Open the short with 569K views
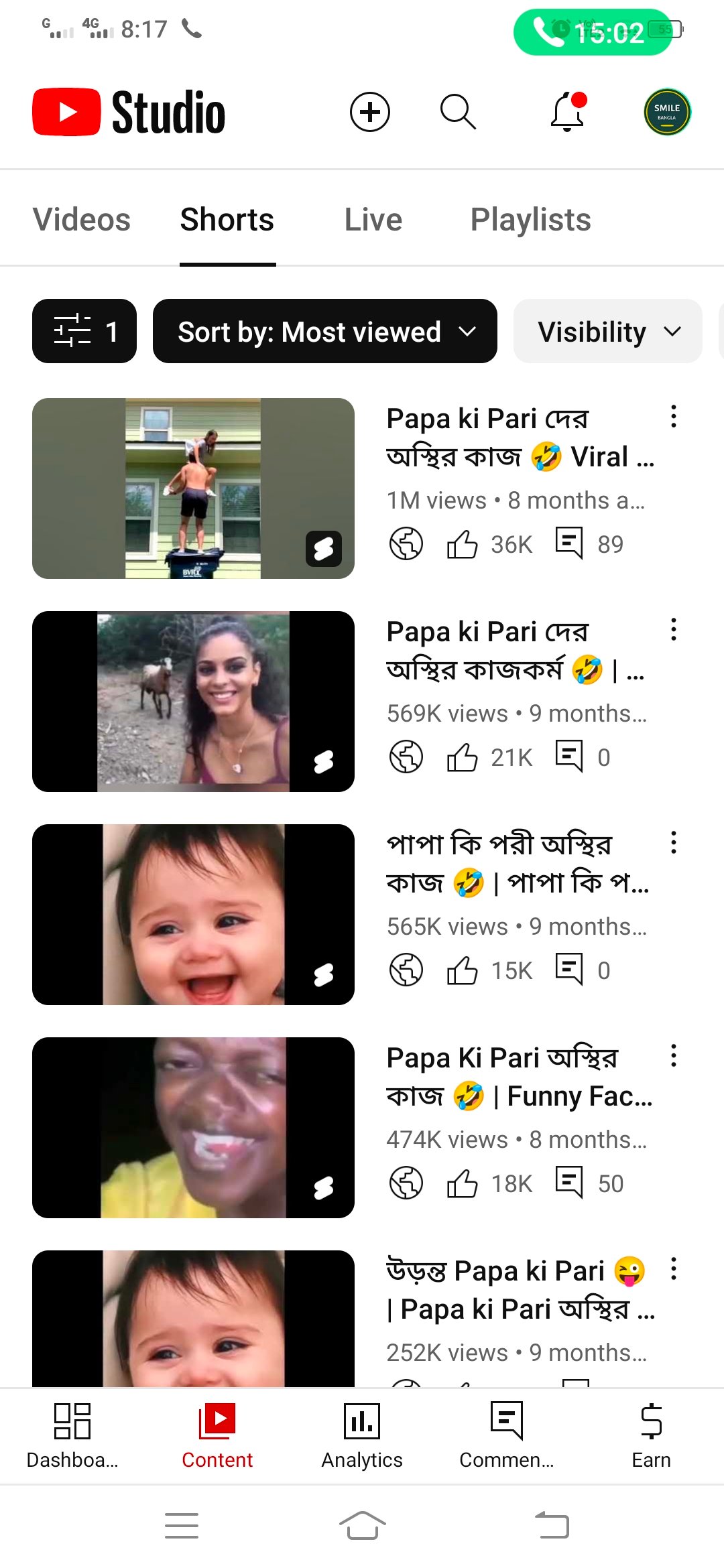Image resolution: width=724 pixels, height=1568 pixels. 193,702
